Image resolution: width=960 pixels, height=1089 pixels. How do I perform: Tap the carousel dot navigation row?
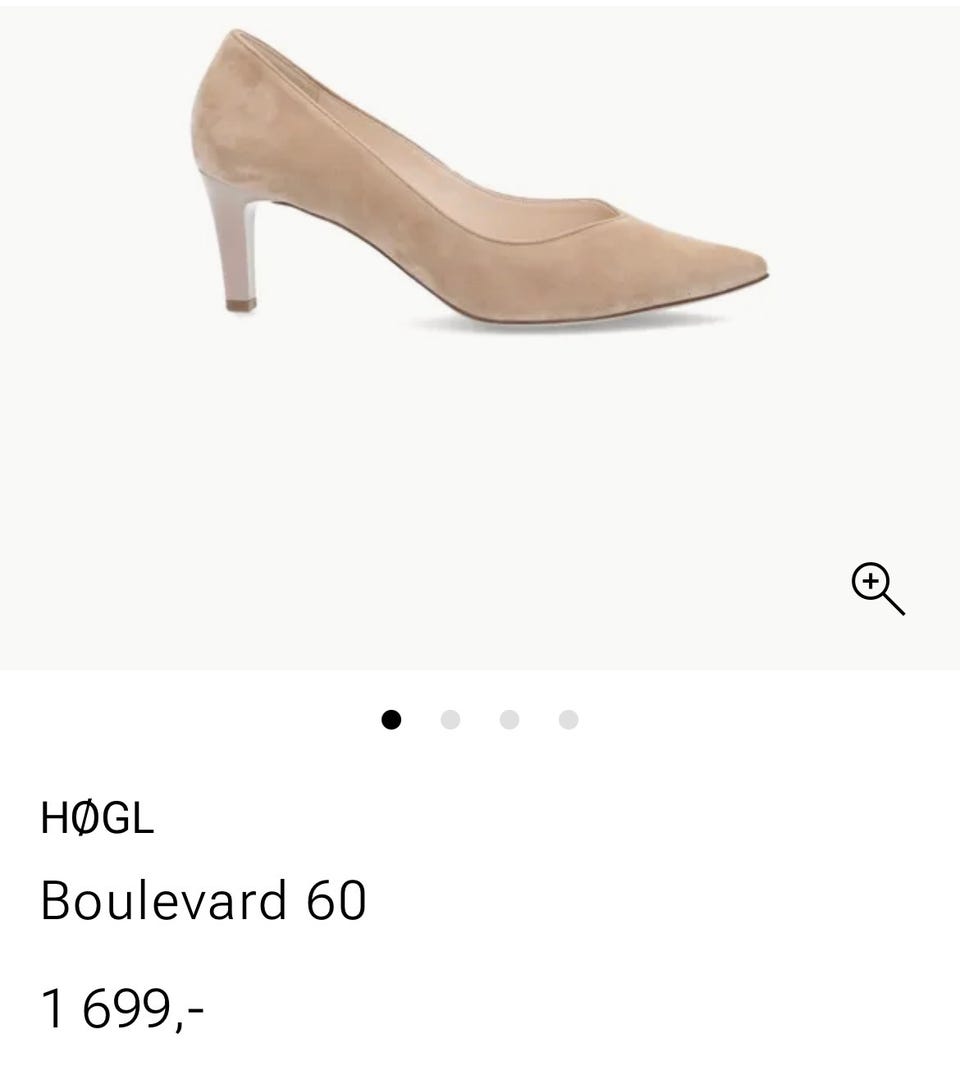[480, 718]
